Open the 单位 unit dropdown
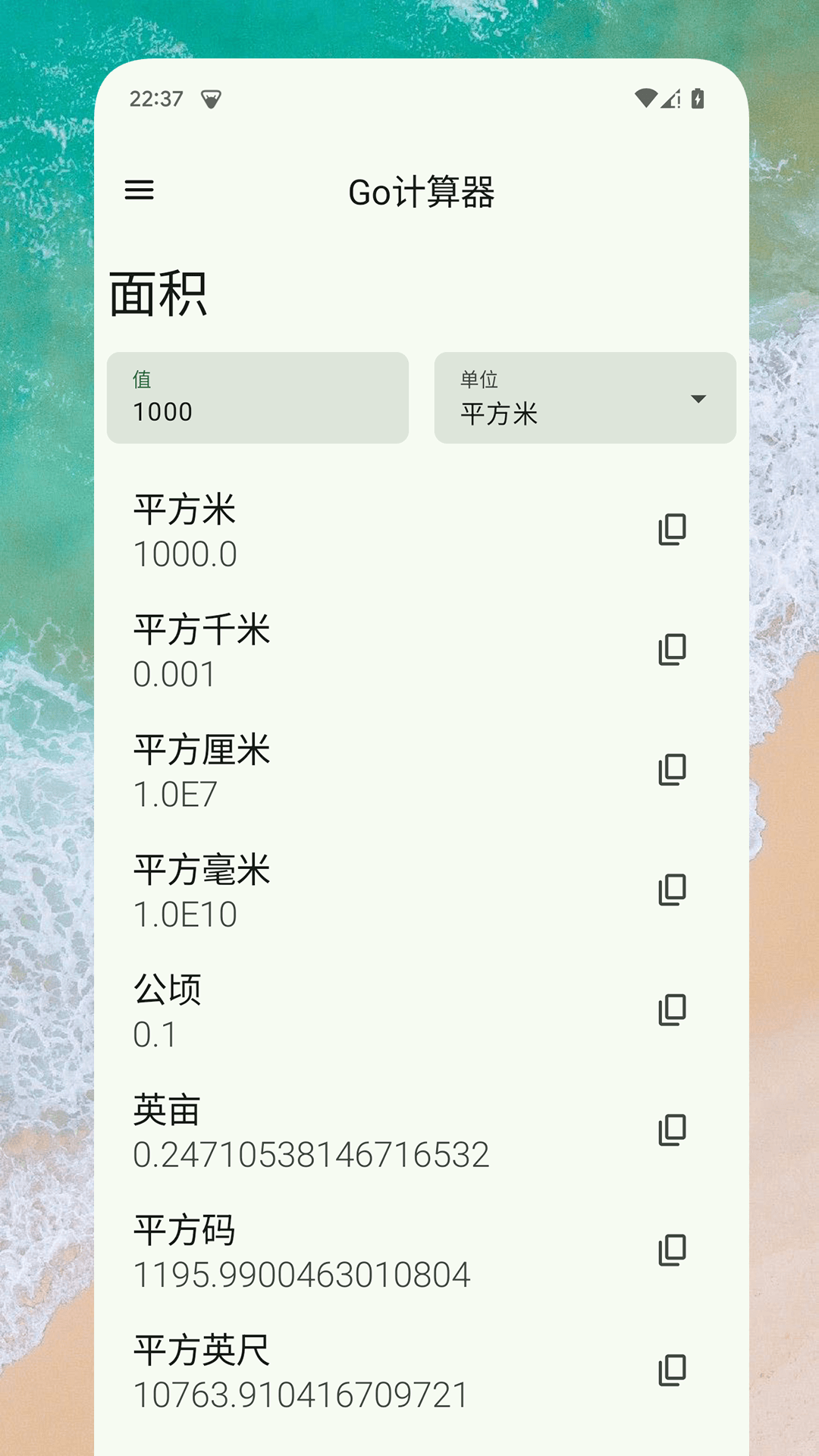Image resolution: width=819 pixels, height=1456 pixels. coord(584,397)
